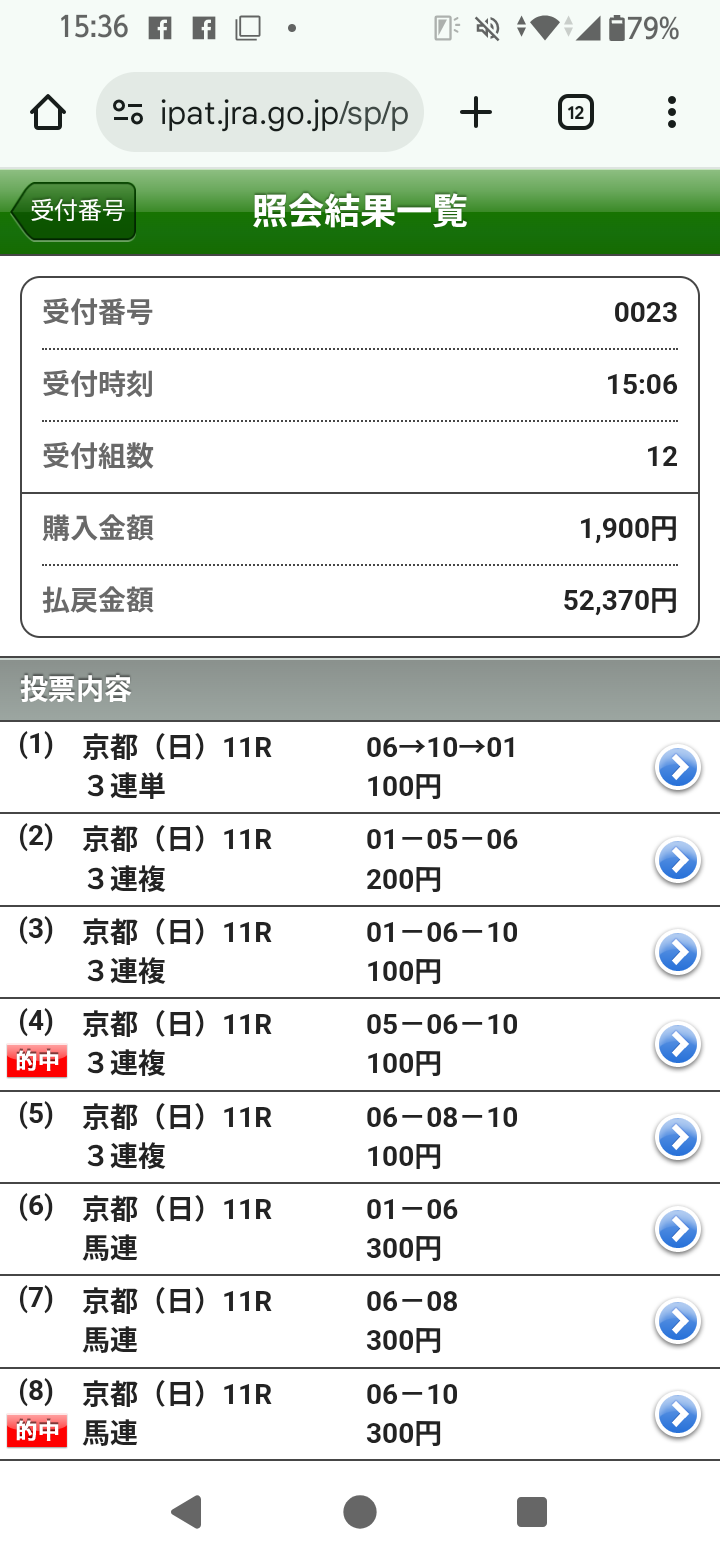The height and width of the screenshot is (1560, 720).
Task: View bet (2) 3連複 01-05-06 details
Action: 677,860
